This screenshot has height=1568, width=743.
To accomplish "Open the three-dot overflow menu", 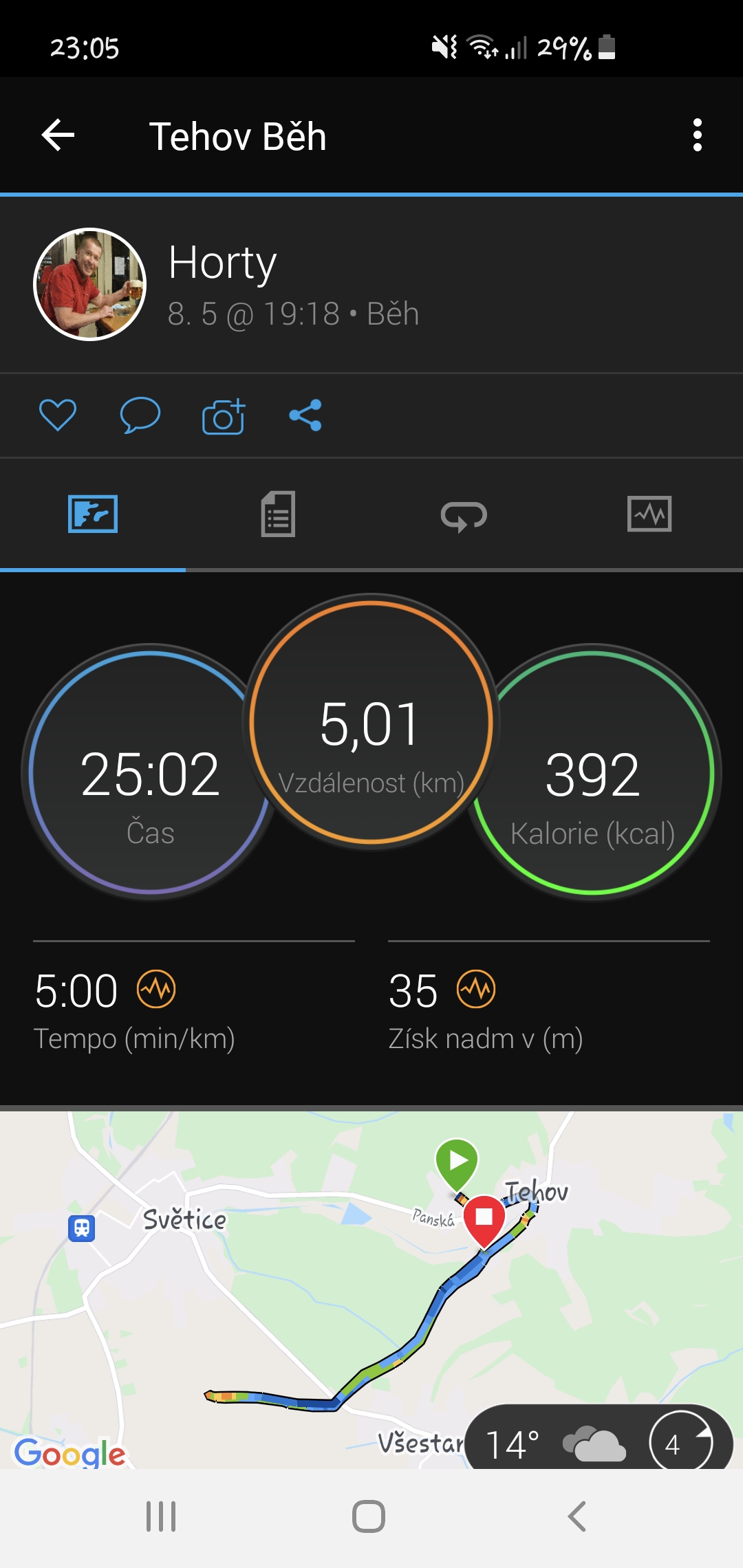I will pos(698,135).
